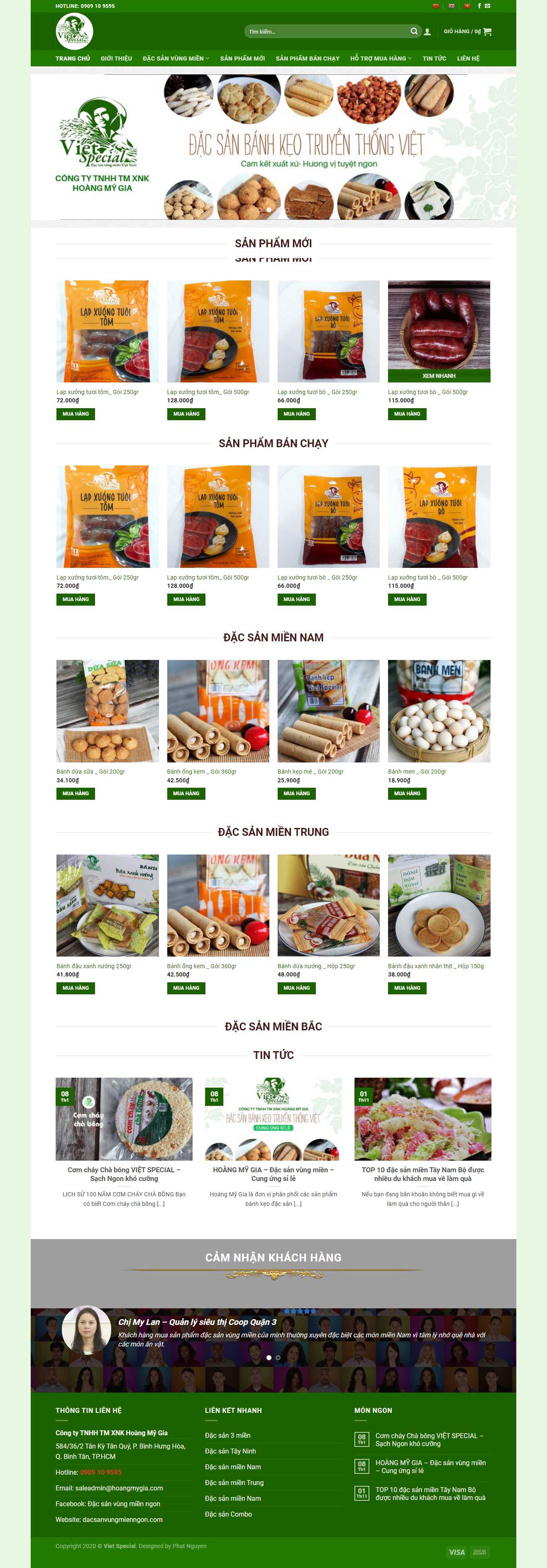
Task: Tap Xem nhanh on Lạp xưởng tươi bò 500gr
Action: click(x=439, y=375)
